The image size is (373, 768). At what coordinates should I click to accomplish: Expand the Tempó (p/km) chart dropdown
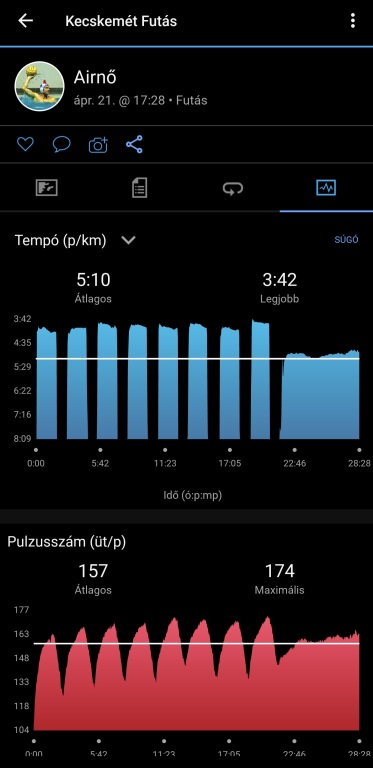click(x=128, y=240)
